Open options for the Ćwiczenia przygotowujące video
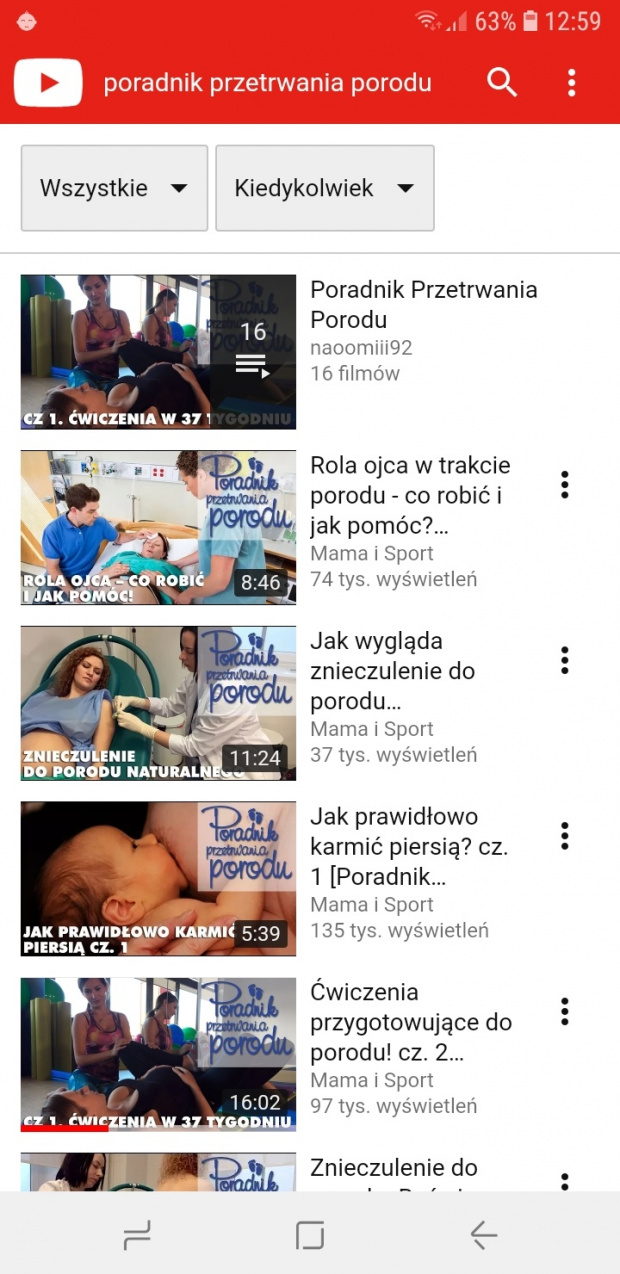Image resolution: width=620 pixels, height=1274 pixels. 565,1011
